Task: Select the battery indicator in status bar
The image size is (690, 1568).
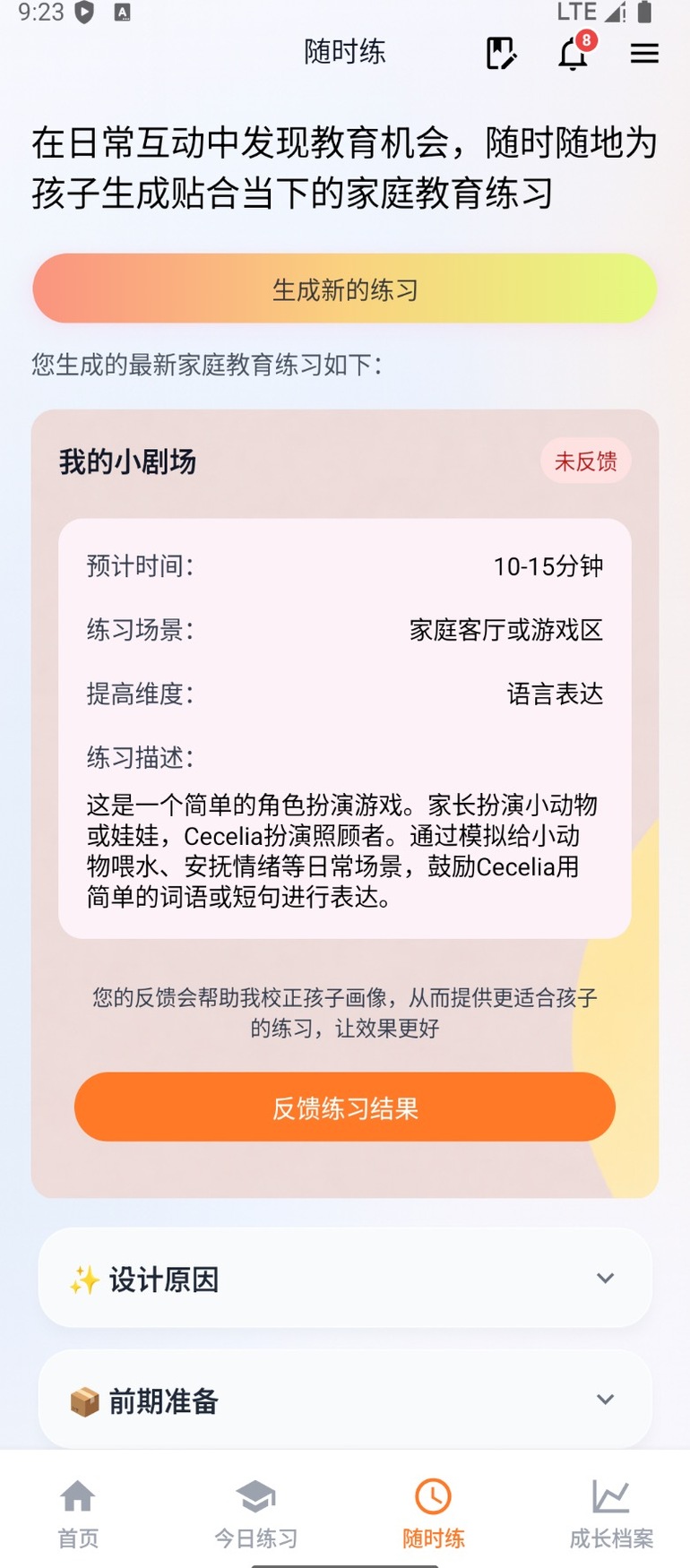Action: pyautogui.click(x=646, y=12)
